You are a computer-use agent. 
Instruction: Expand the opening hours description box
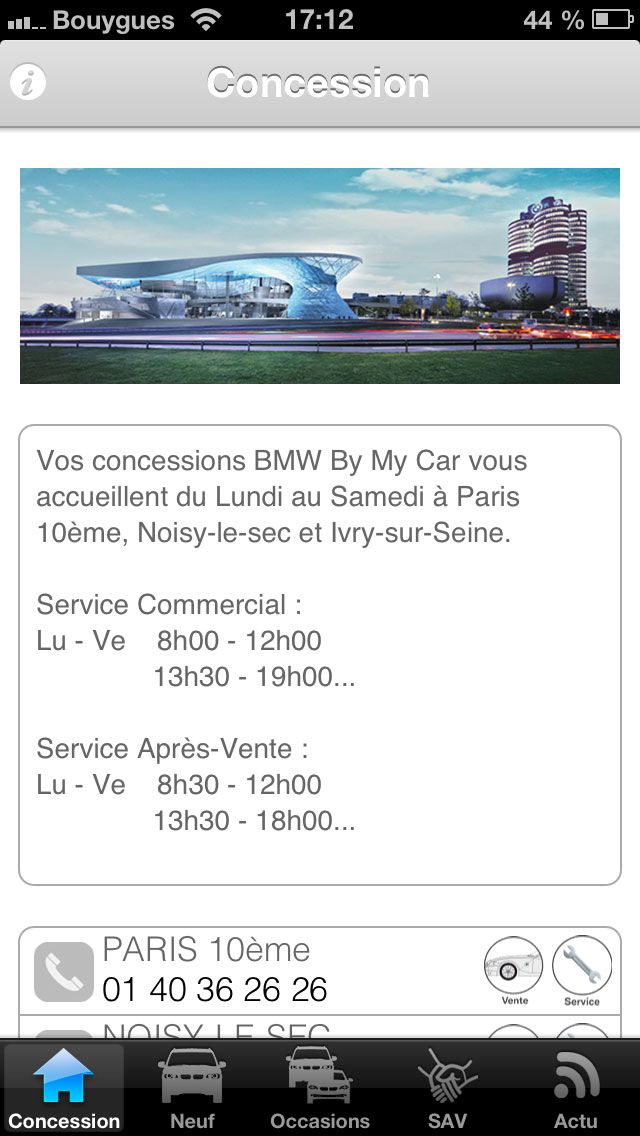[x=320, y=655]
